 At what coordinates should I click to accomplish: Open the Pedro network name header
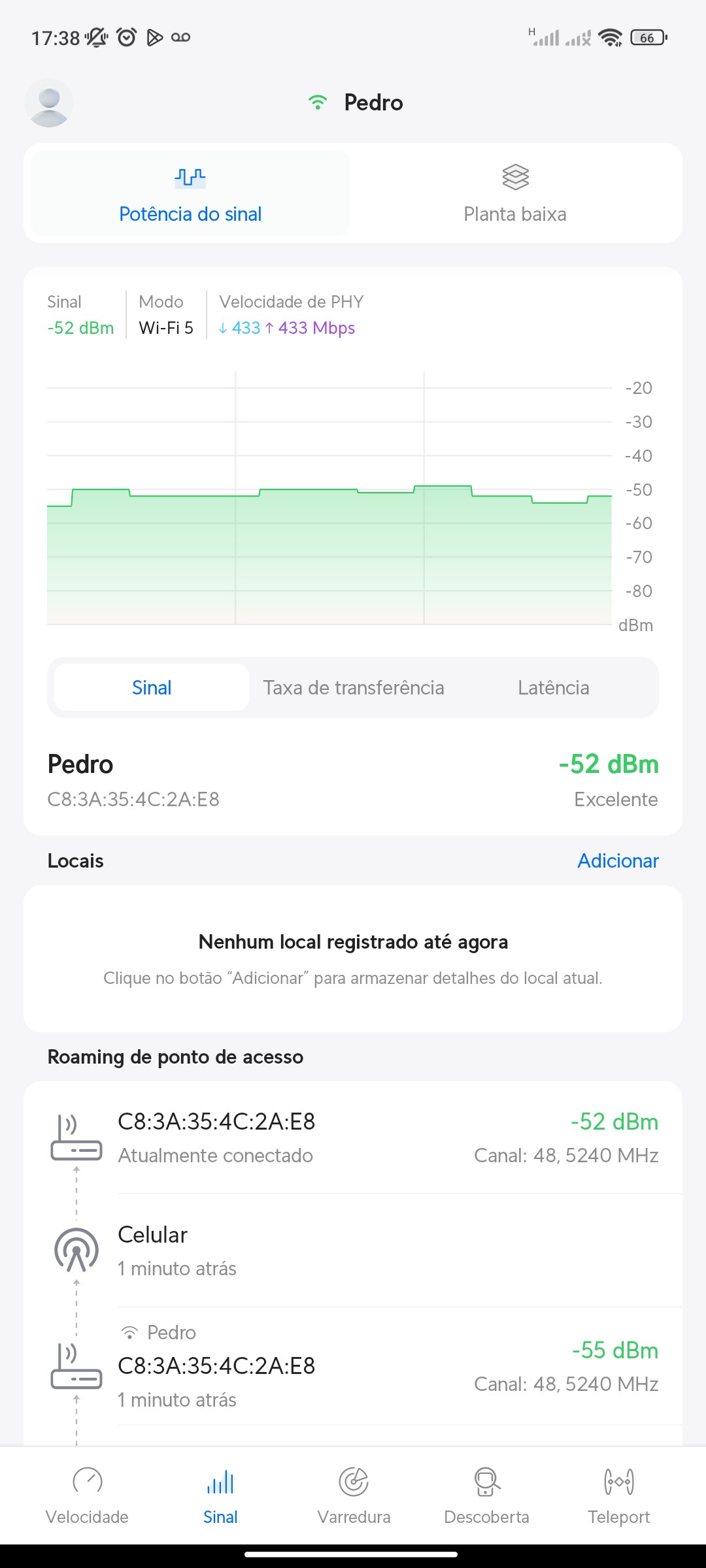coord(356,103)
